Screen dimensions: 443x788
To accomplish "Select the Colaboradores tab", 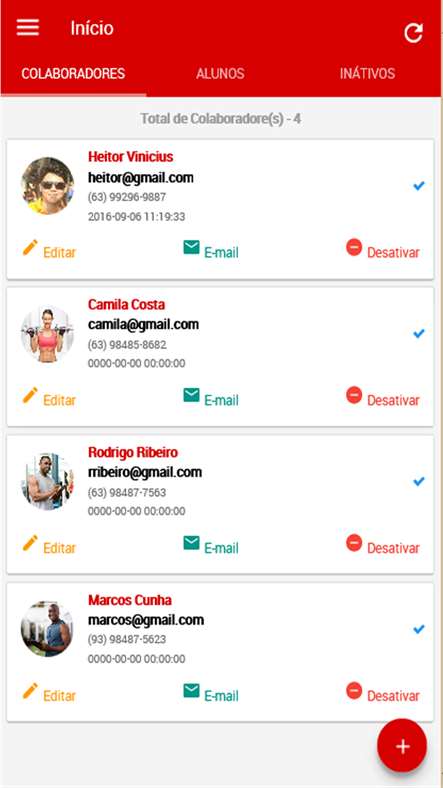I will (x=73, y=73).
